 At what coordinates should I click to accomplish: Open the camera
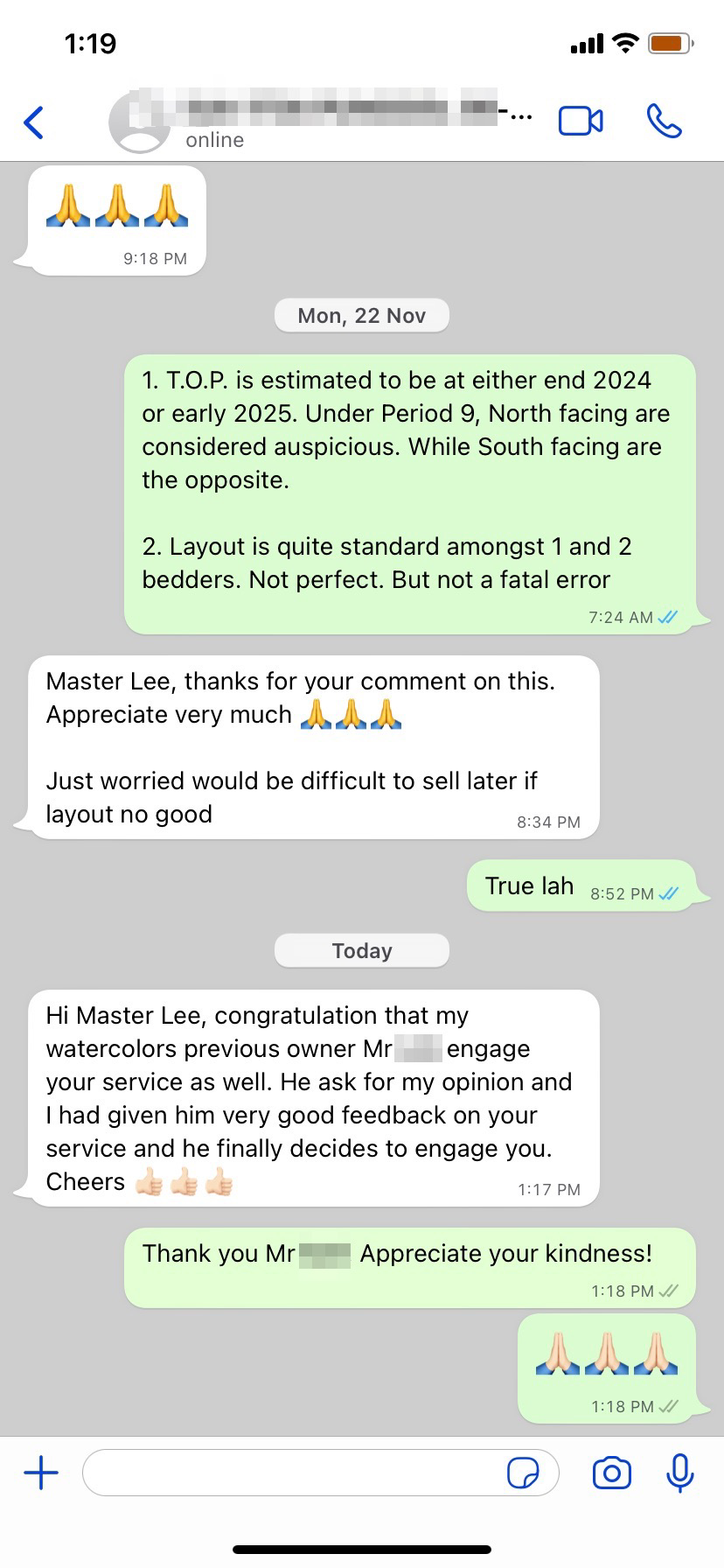click(611, 1473)
